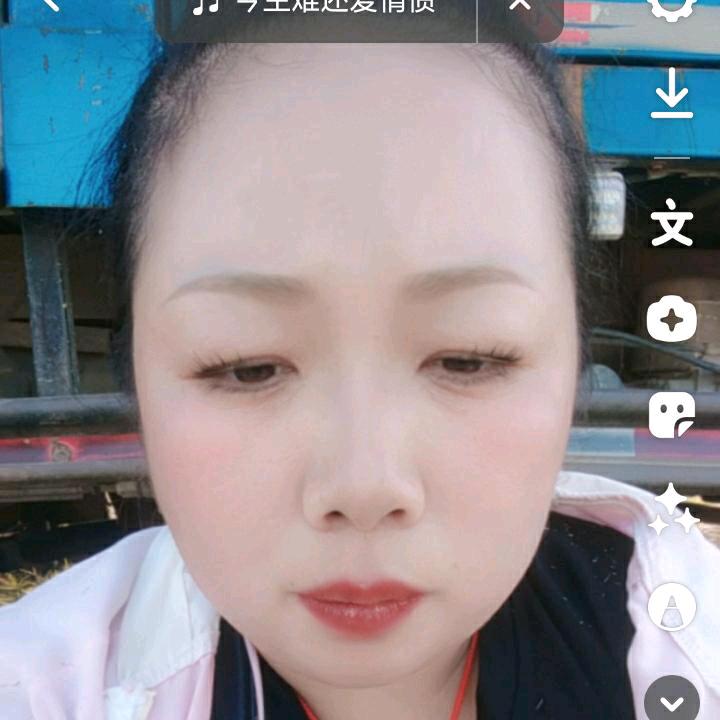The image size is (720, 720).
Task: Expand more tools with the down chevron
Action: coord(672,700)
